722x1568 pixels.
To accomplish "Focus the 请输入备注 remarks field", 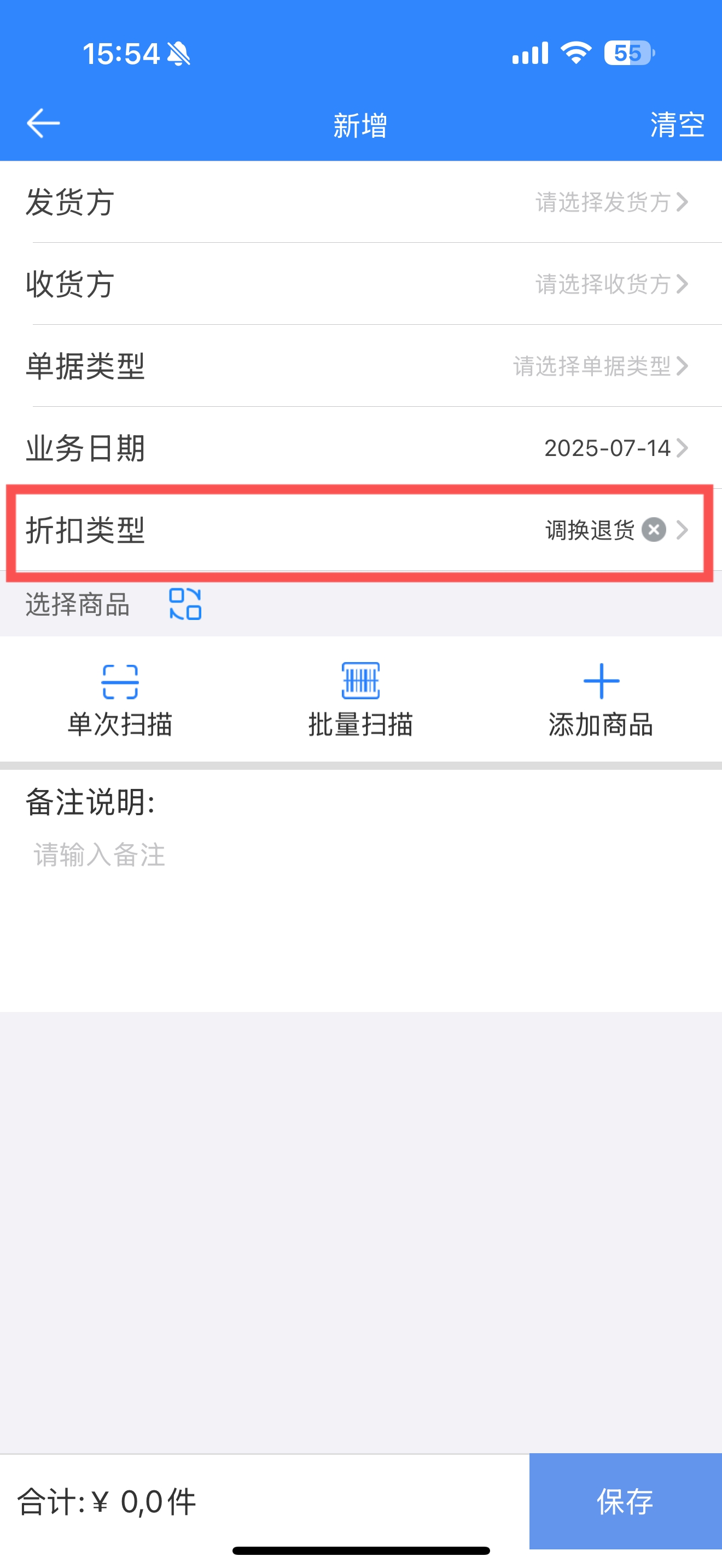I will (x=361, y=913).
